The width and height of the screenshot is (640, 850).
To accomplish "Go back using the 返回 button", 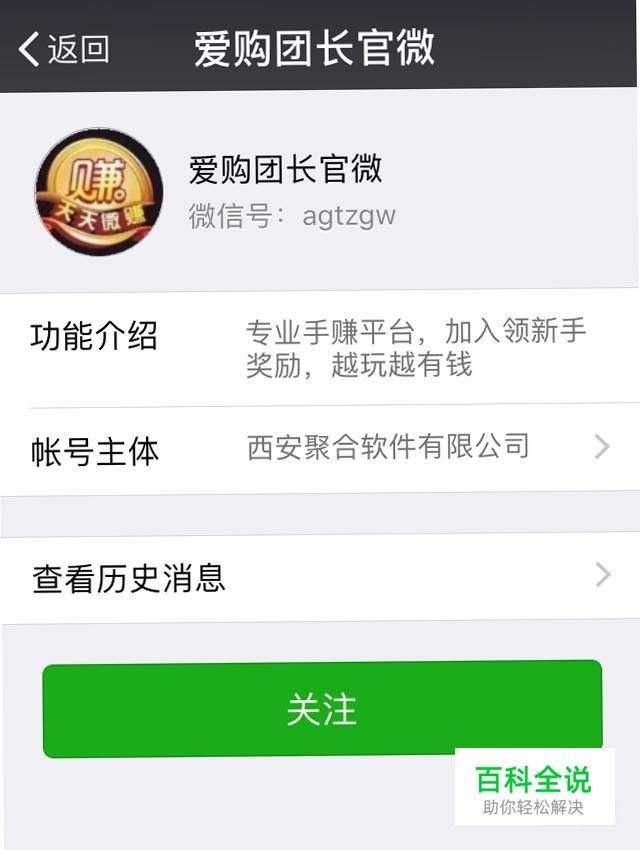I will (x=64, y=49).
